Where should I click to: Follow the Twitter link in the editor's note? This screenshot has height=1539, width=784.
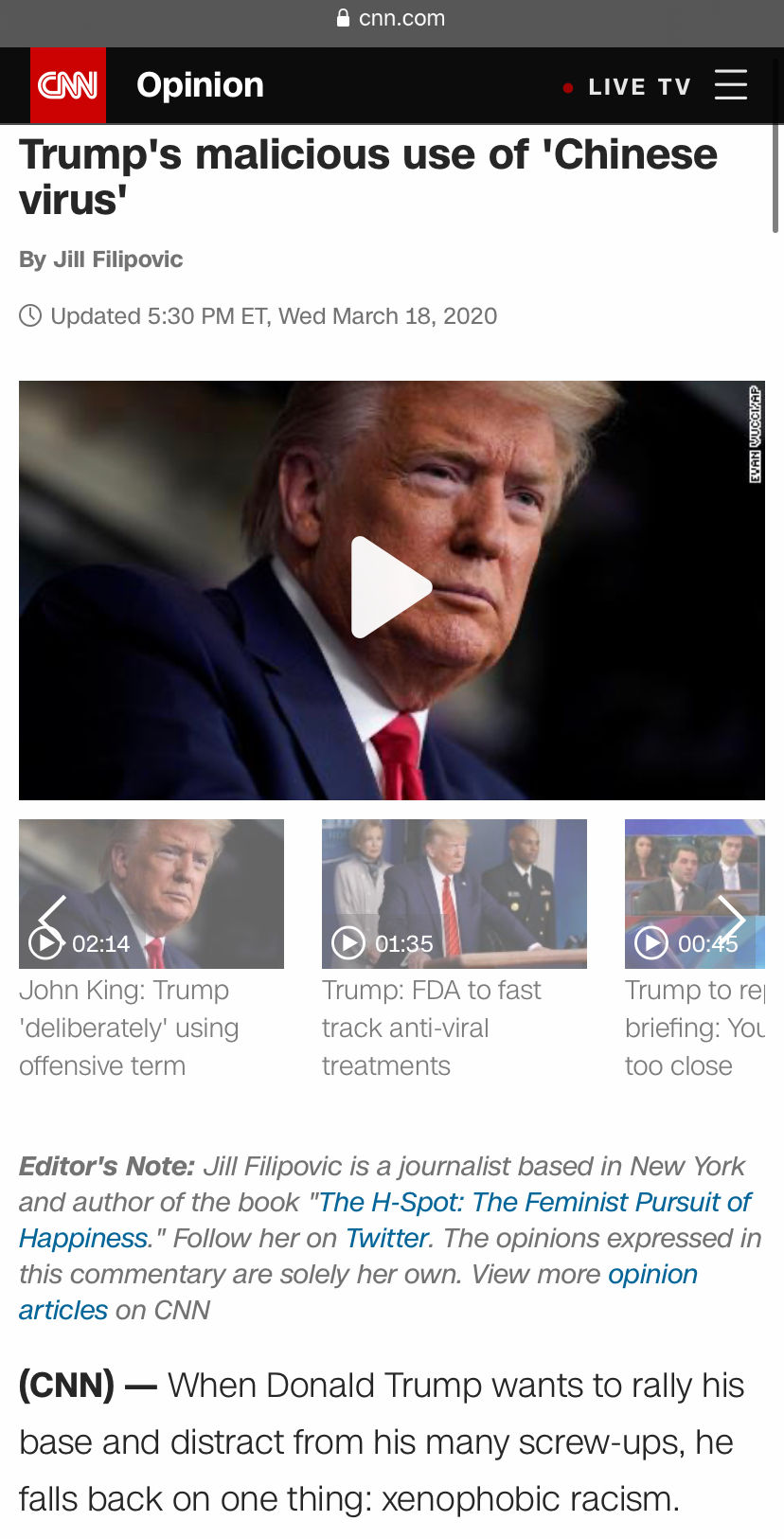387,1238
